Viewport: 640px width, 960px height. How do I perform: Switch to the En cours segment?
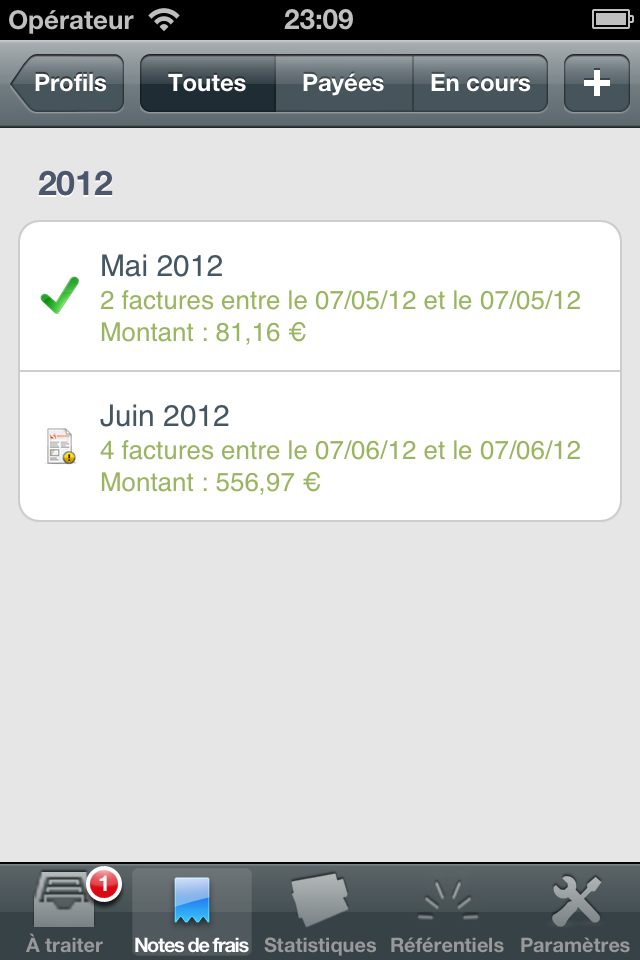click(480, 83)
